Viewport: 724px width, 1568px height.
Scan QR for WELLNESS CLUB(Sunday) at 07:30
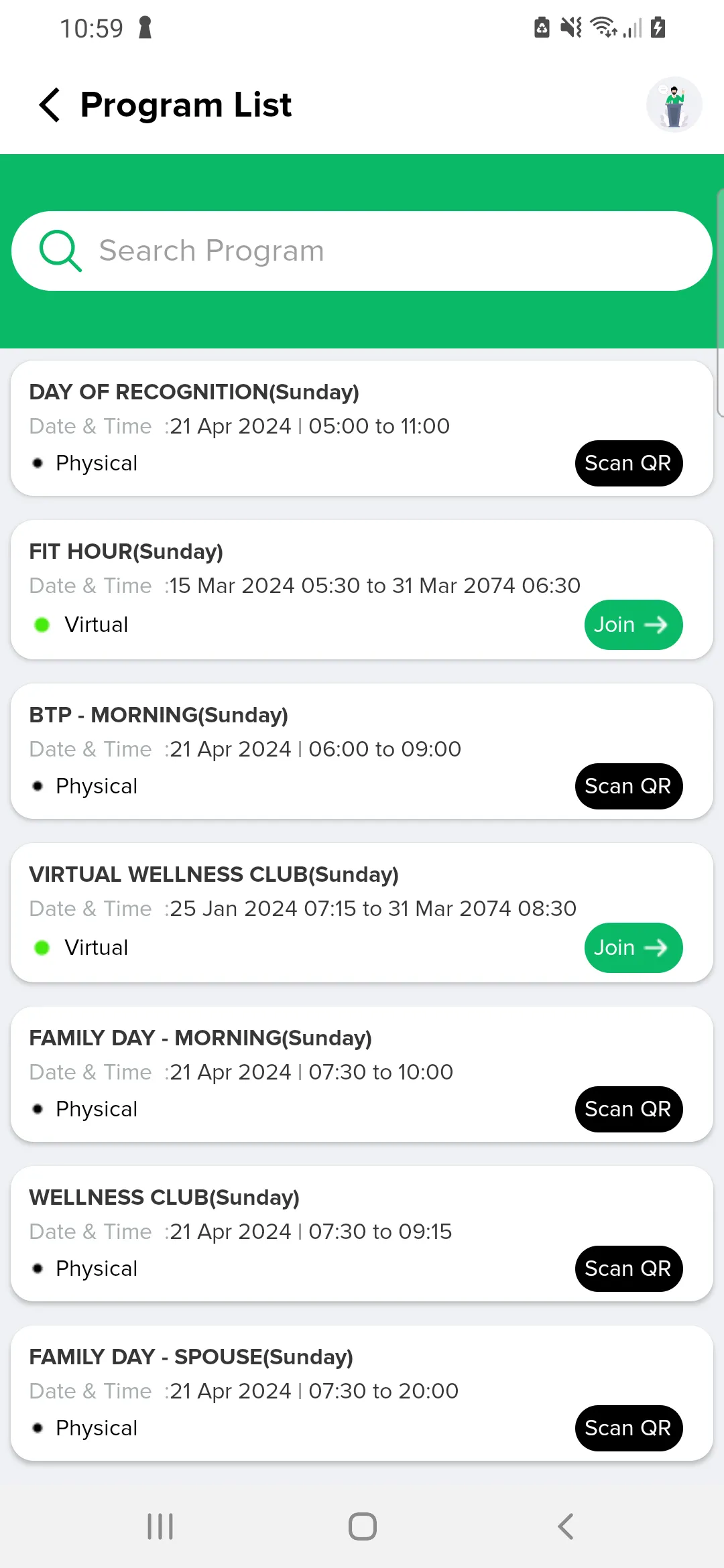(x=629, y=1268)
